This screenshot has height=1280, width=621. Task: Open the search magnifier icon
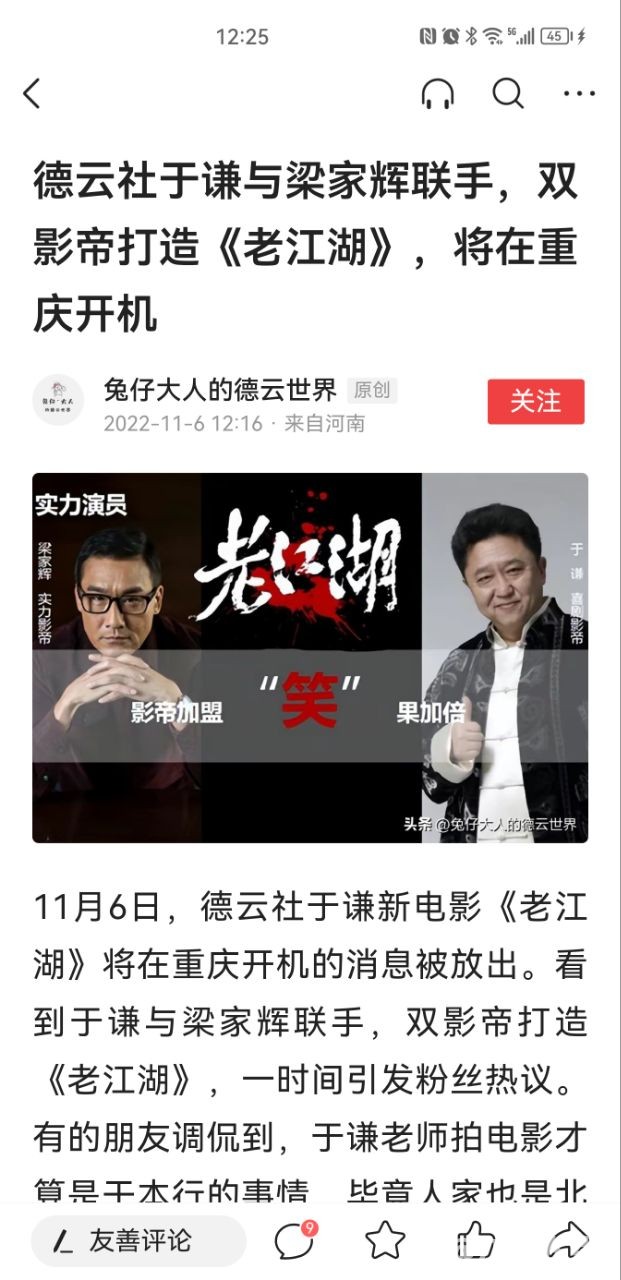coord(508,94)
